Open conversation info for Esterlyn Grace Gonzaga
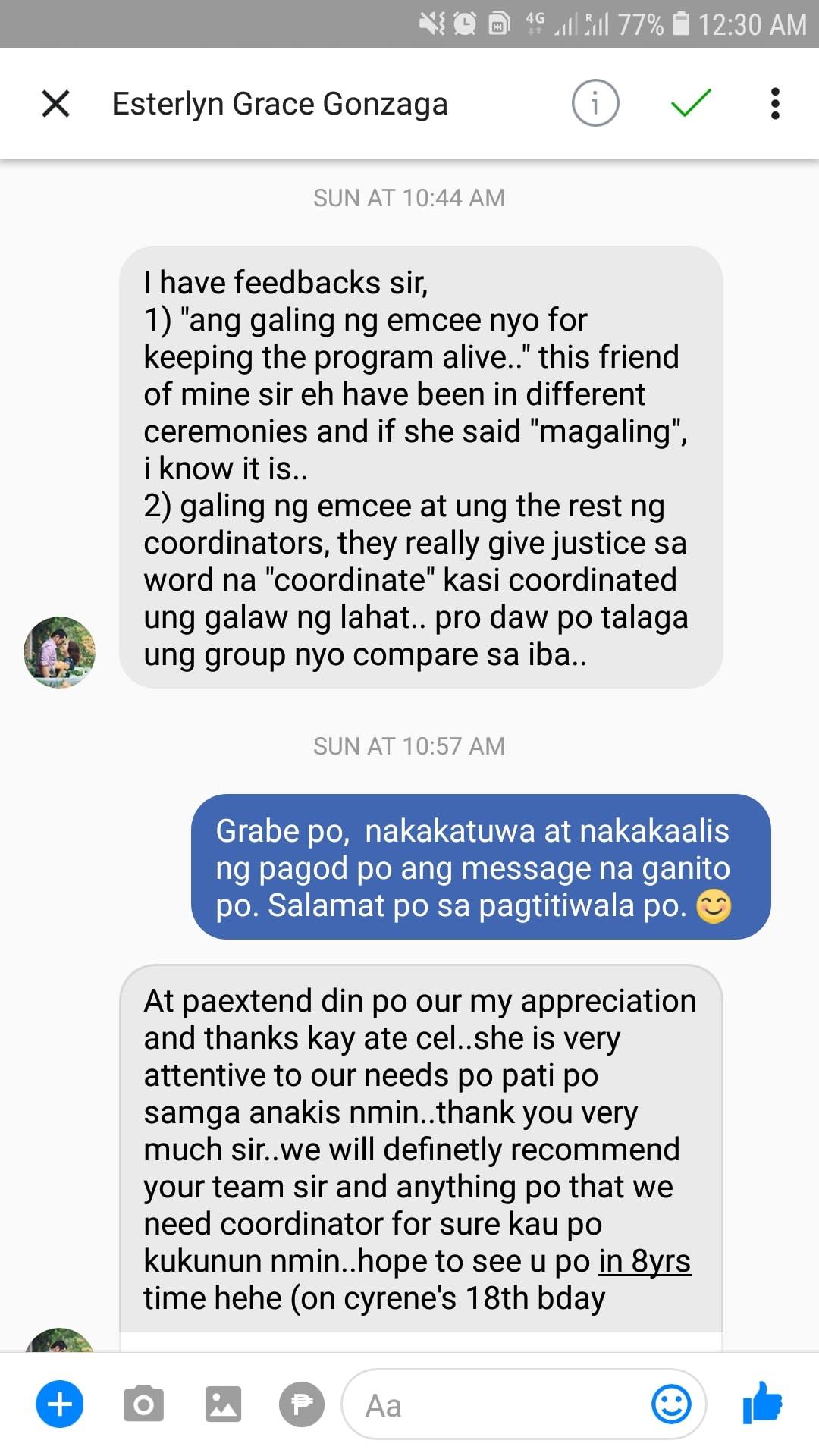The height and width of the screenshot is (1456, 819). coord(595,103)
